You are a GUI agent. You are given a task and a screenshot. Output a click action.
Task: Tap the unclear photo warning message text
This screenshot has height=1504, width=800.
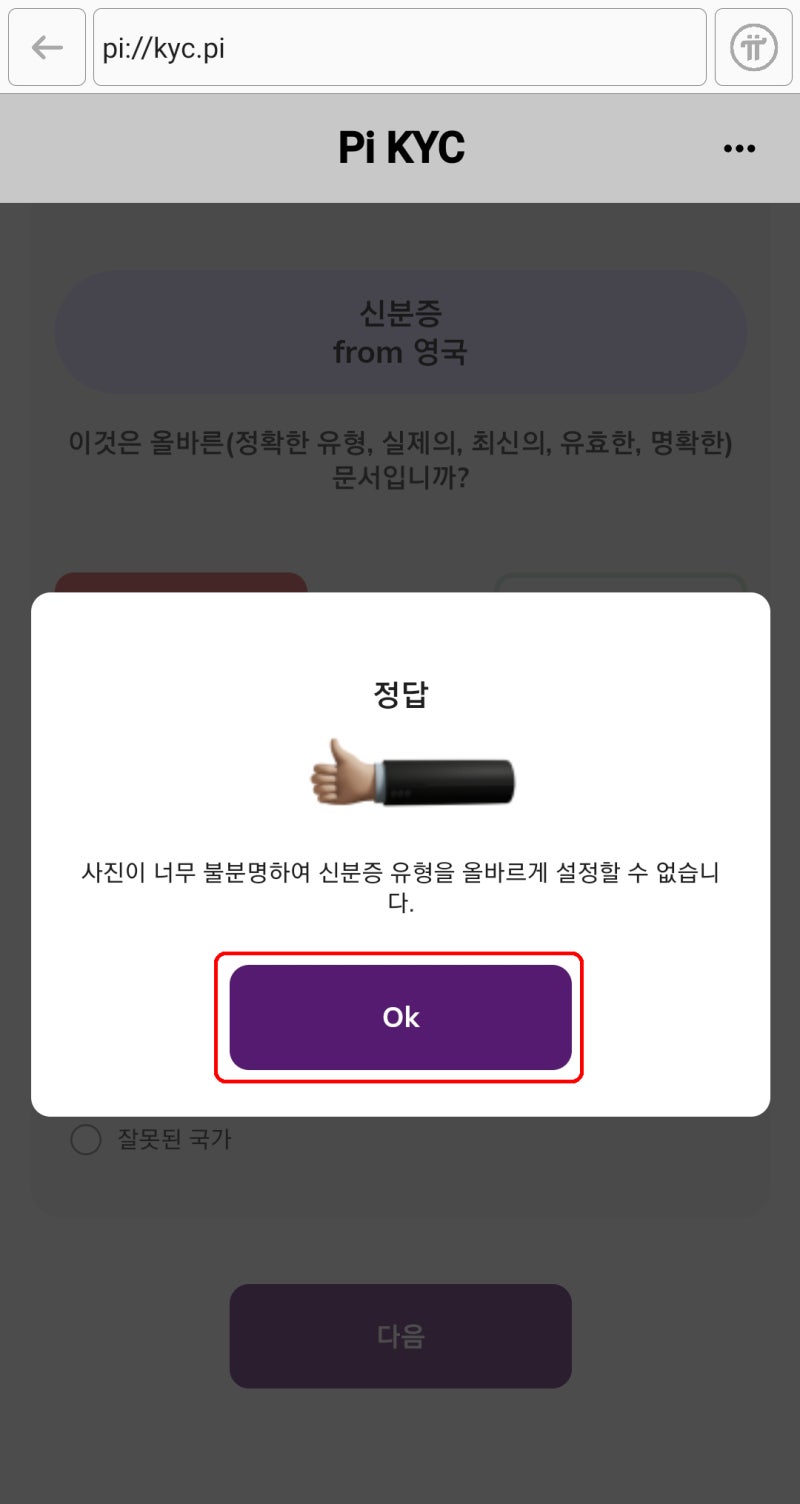[400, 887]
